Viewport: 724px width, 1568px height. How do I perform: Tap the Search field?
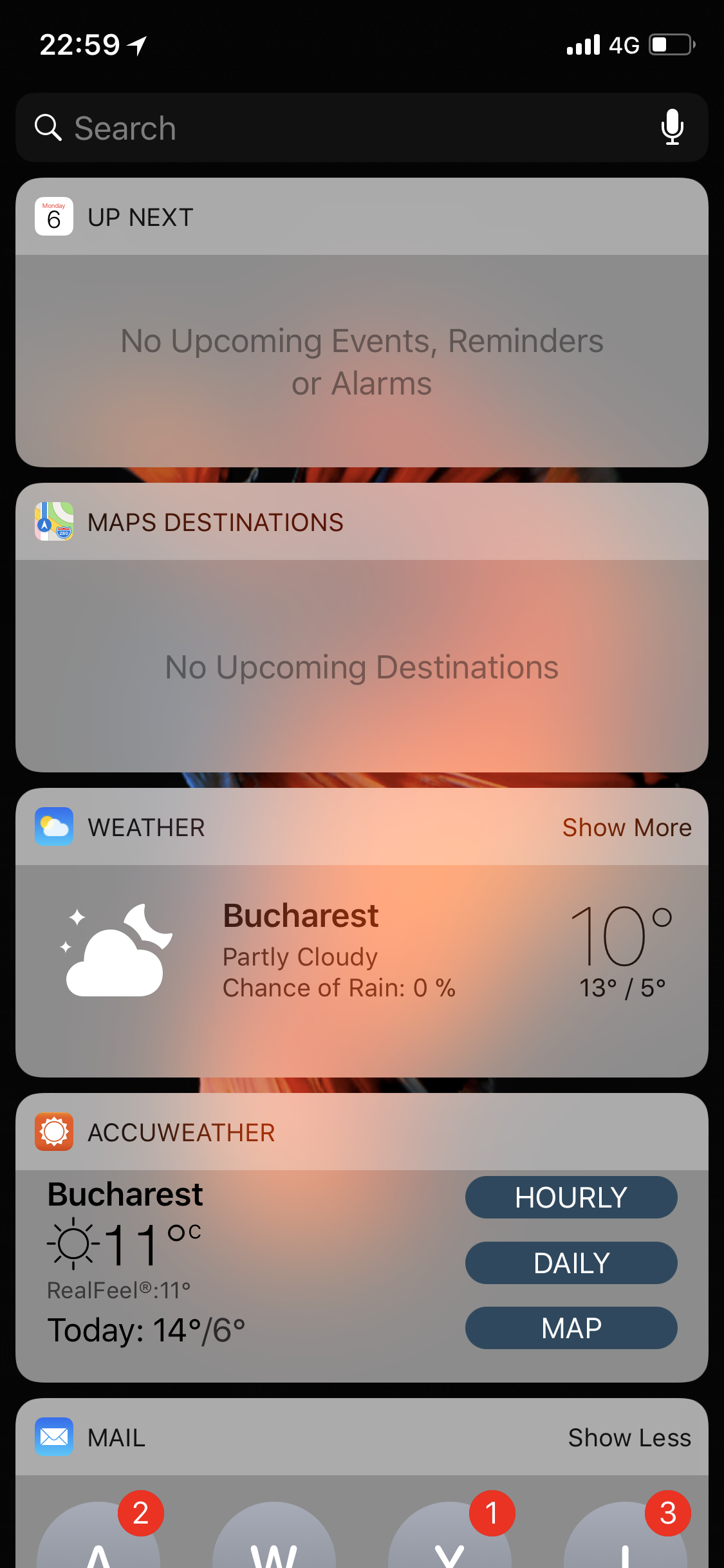coord(362,127)
